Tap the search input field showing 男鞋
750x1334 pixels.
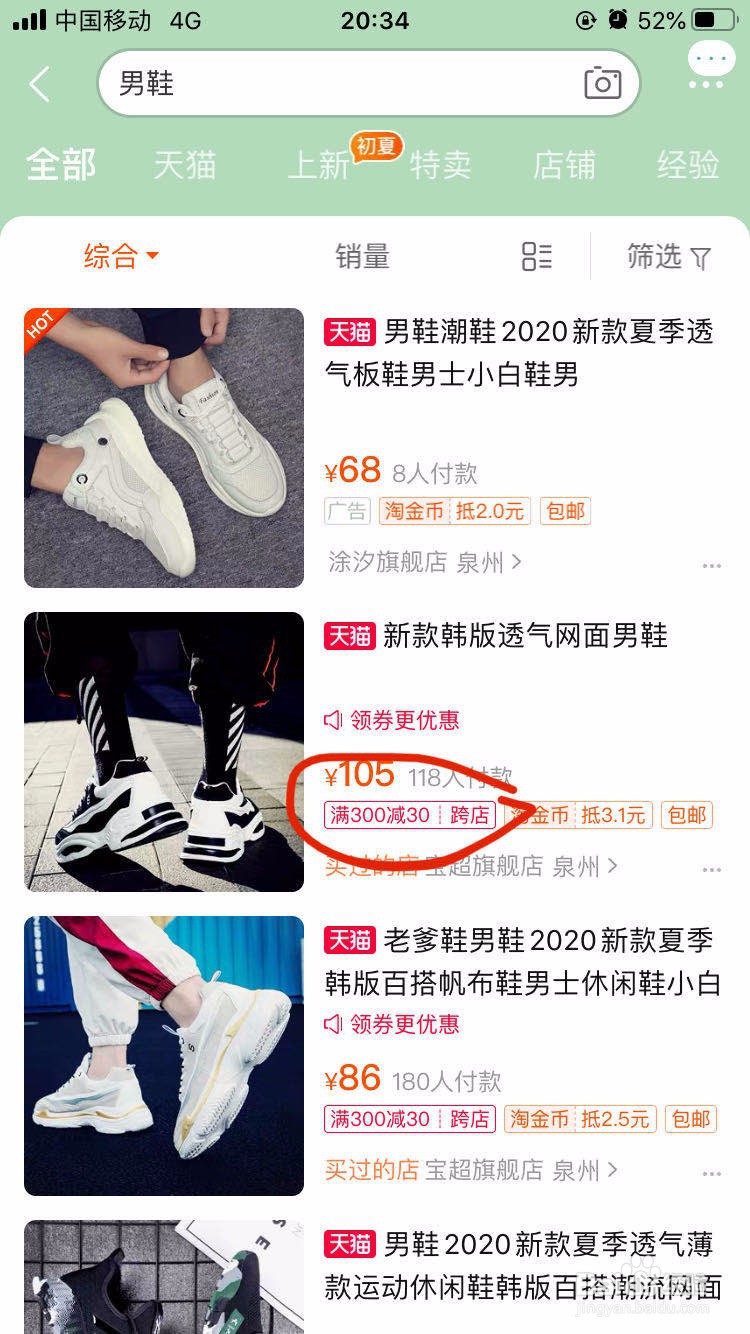click(x=250, y=84)
